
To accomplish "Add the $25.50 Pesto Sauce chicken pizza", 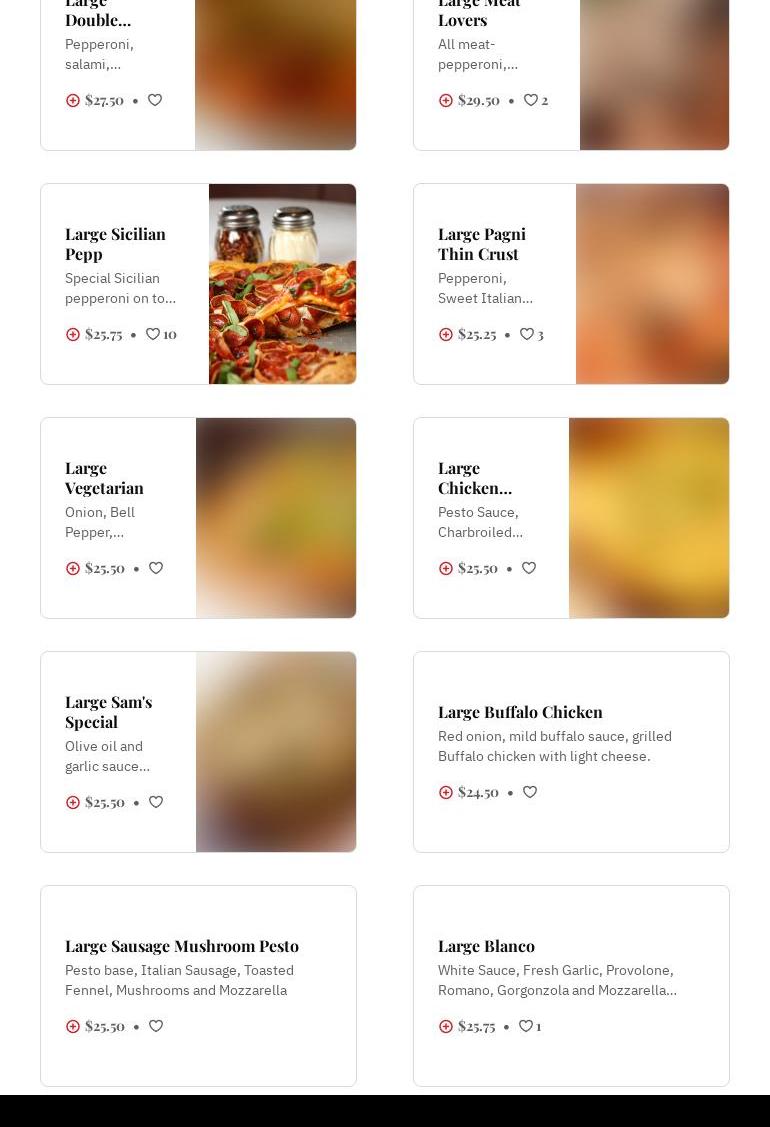I will tap(446, 568).
